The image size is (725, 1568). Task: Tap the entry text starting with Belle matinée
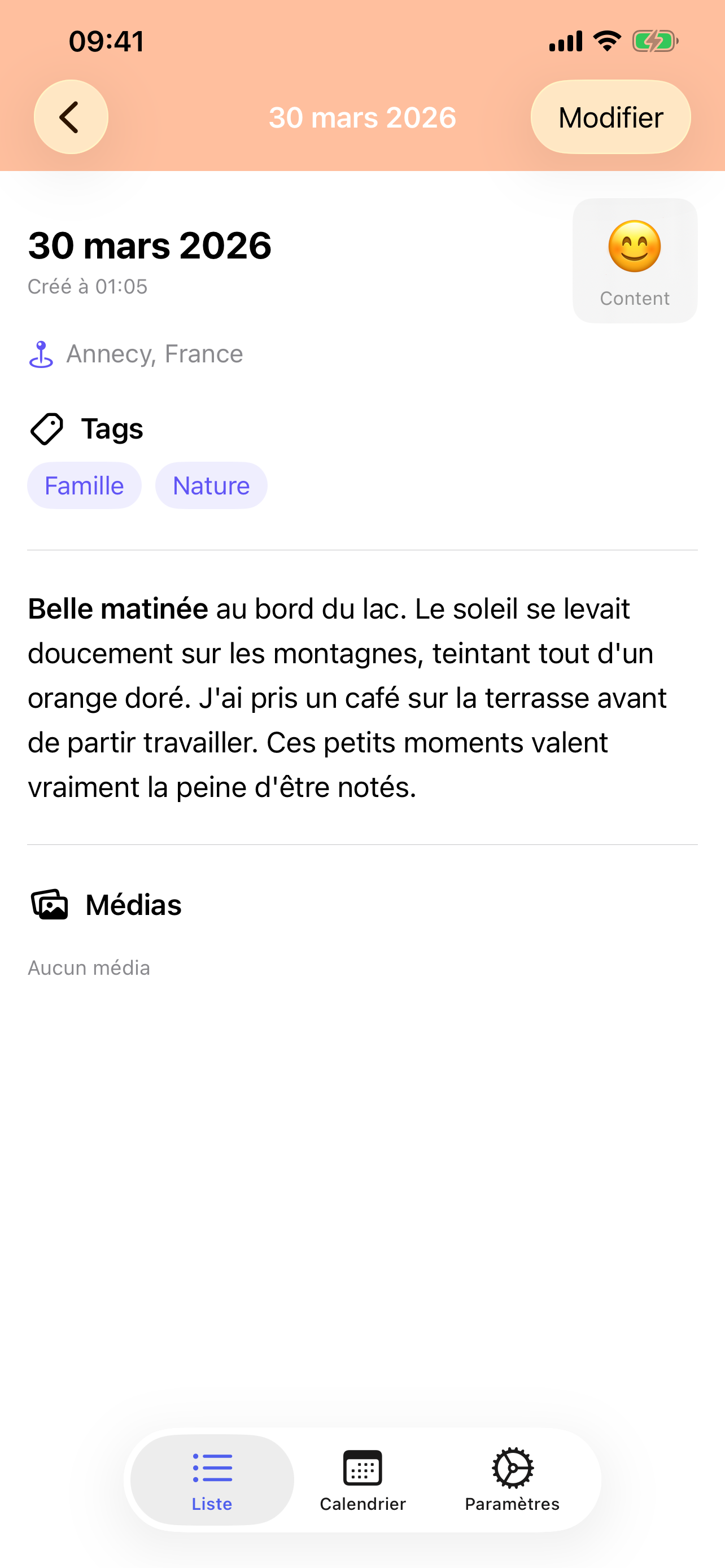pos(347,697)
